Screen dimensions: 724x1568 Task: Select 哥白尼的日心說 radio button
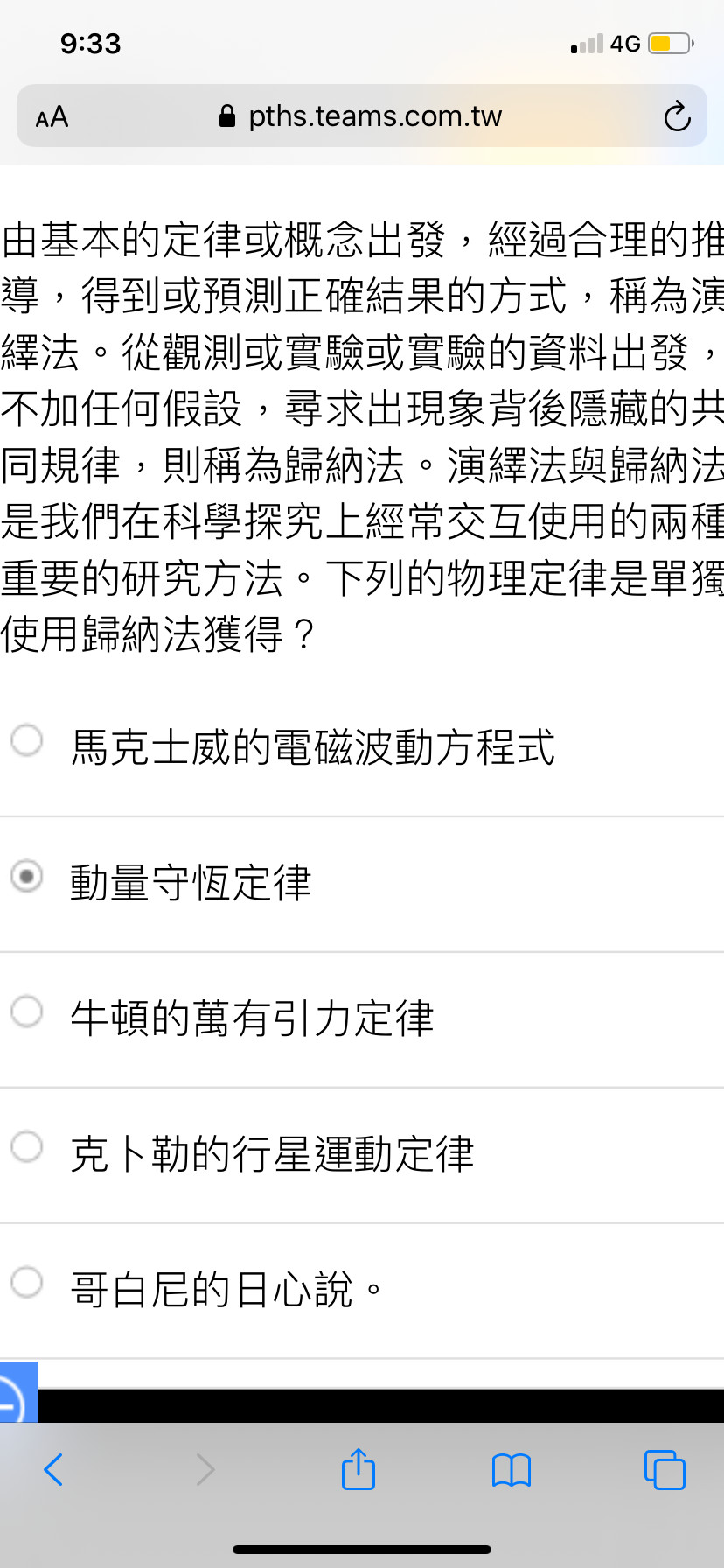pos(26,1282)
